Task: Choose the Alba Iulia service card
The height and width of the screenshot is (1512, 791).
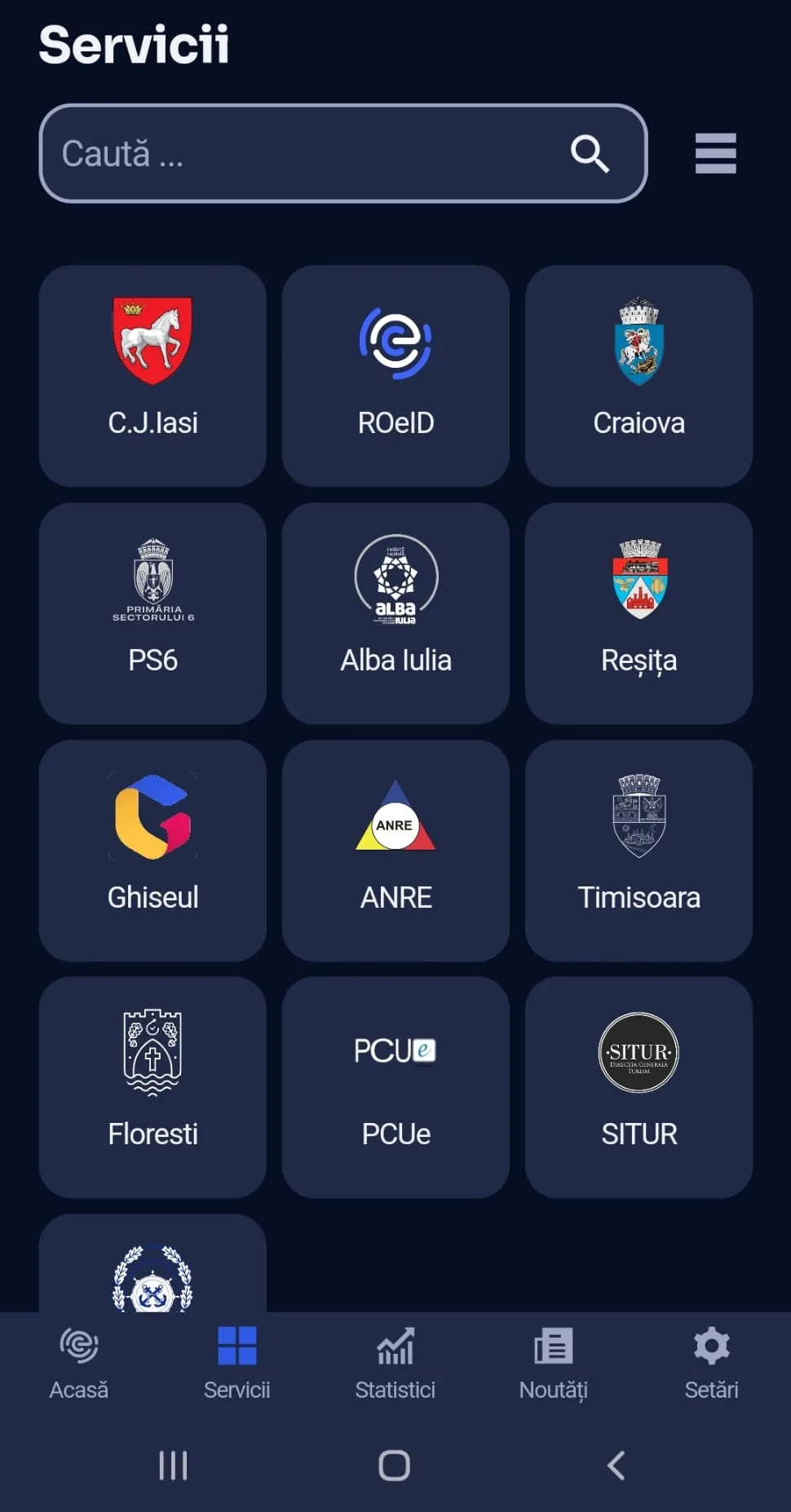Action: 395,613
